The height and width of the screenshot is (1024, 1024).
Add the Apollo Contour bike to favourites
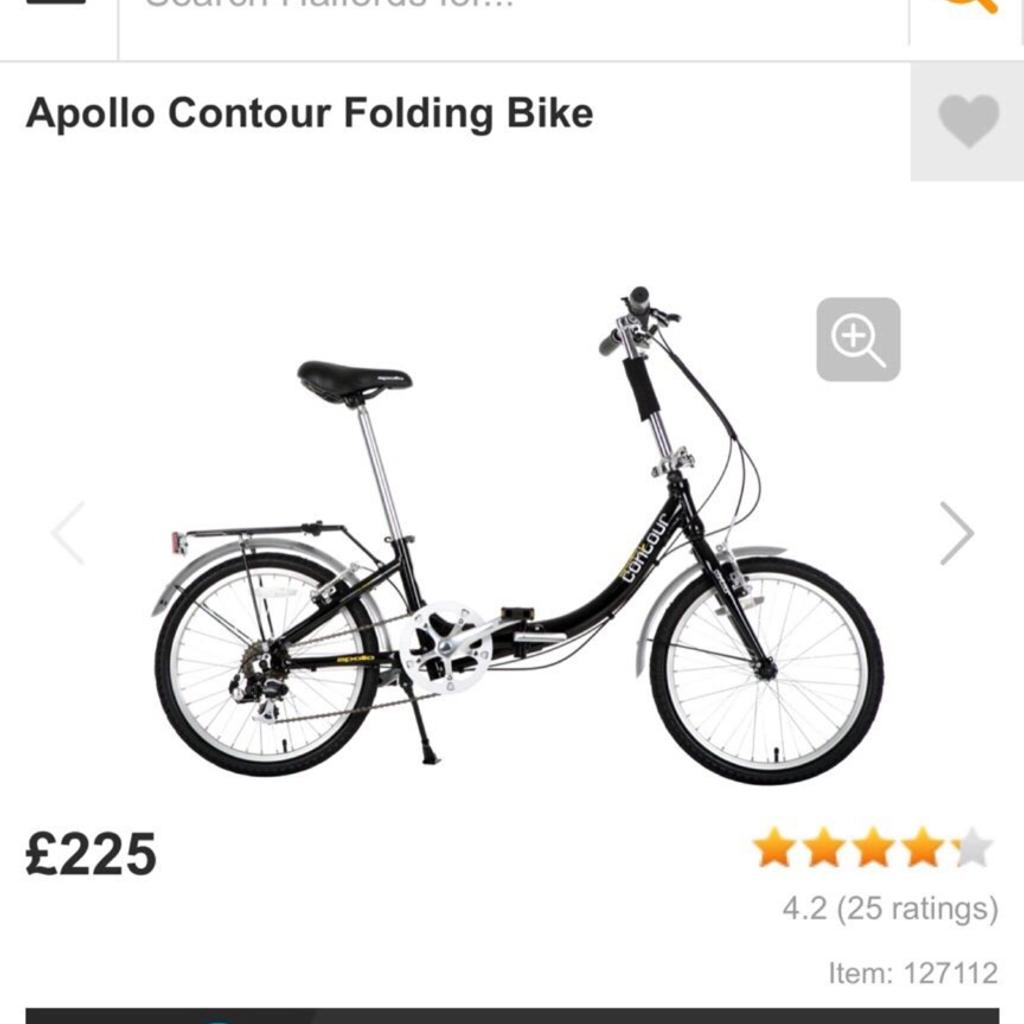coord(968,121)
